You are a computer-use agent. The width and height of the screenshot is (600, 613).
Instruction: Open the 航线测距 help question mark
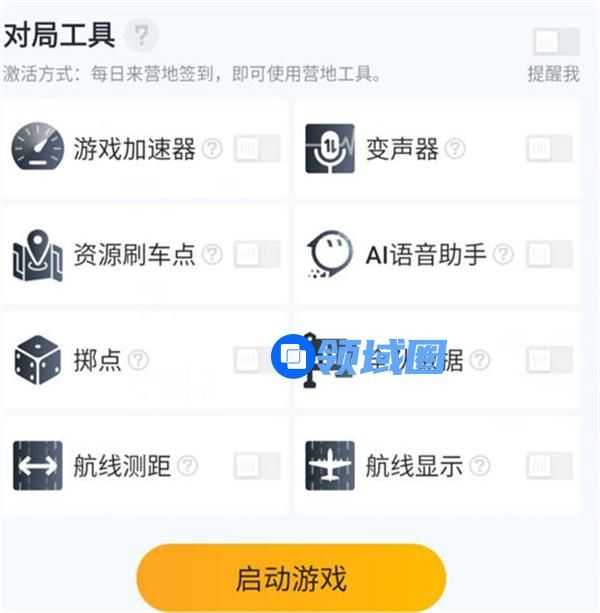click(x=187, y=465)
